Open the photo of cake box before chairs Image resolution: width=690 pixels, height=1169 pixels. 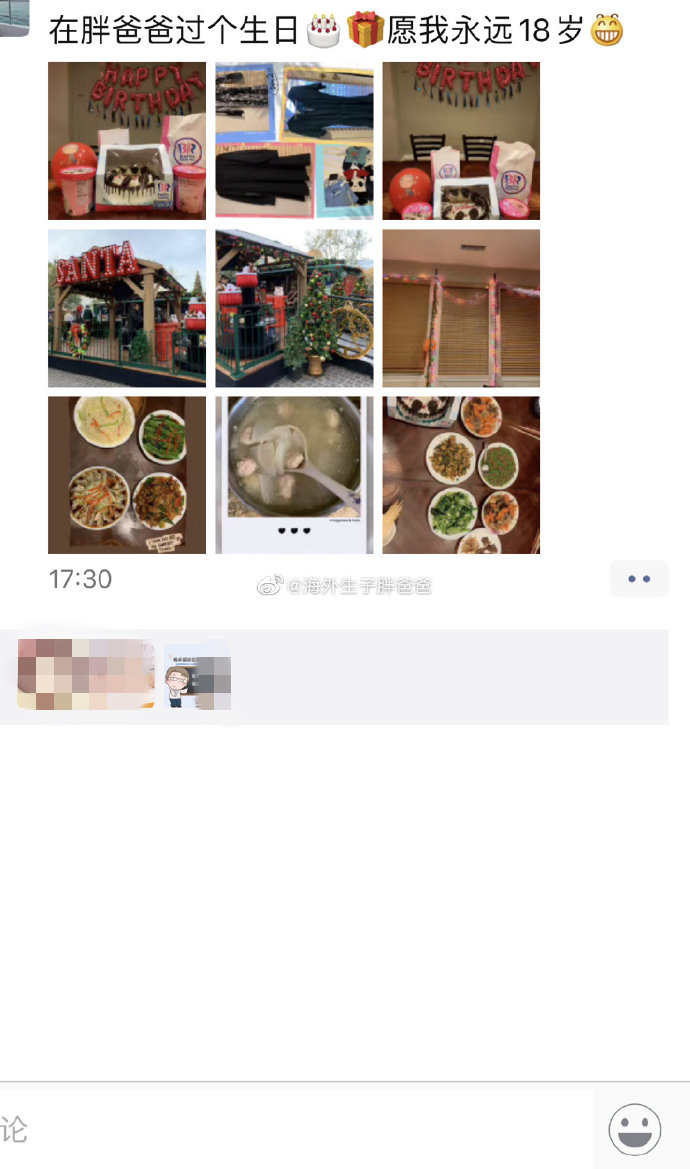461,141
